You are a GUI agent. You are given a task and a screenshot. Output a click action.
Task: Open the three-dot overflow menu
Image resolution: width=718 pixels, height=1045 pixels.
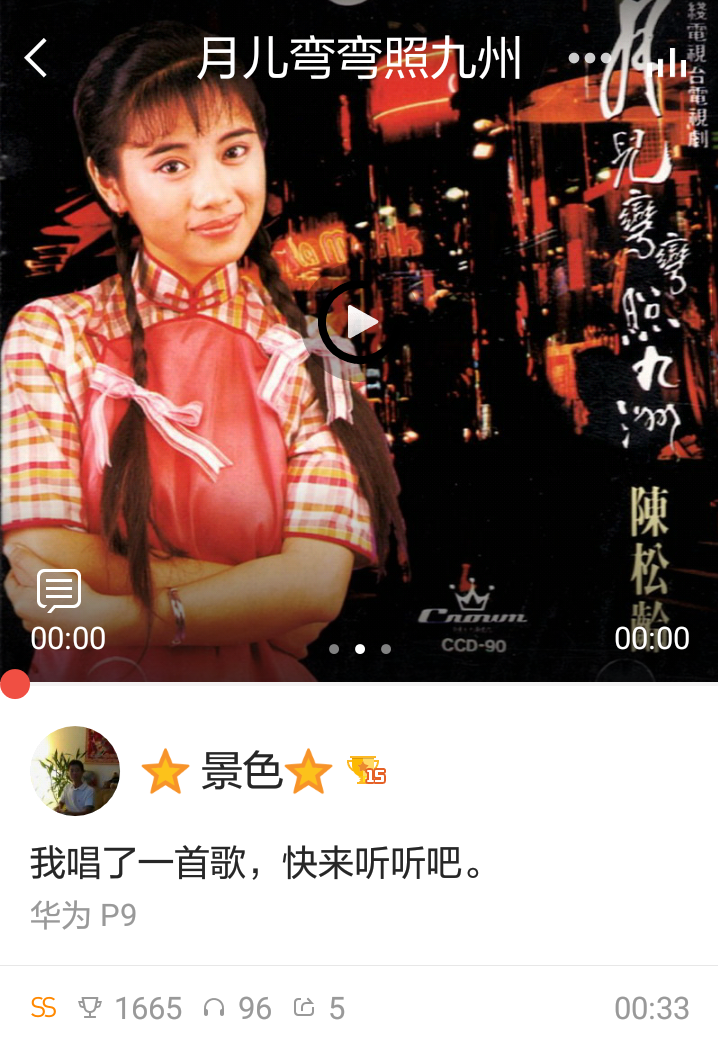click(590, 59)
